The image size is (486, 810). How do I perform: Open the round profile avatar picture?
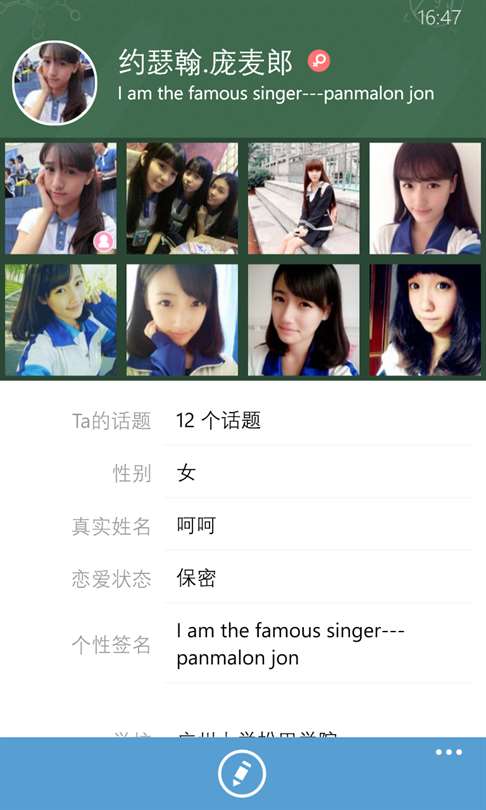click(x=55, y=83)
